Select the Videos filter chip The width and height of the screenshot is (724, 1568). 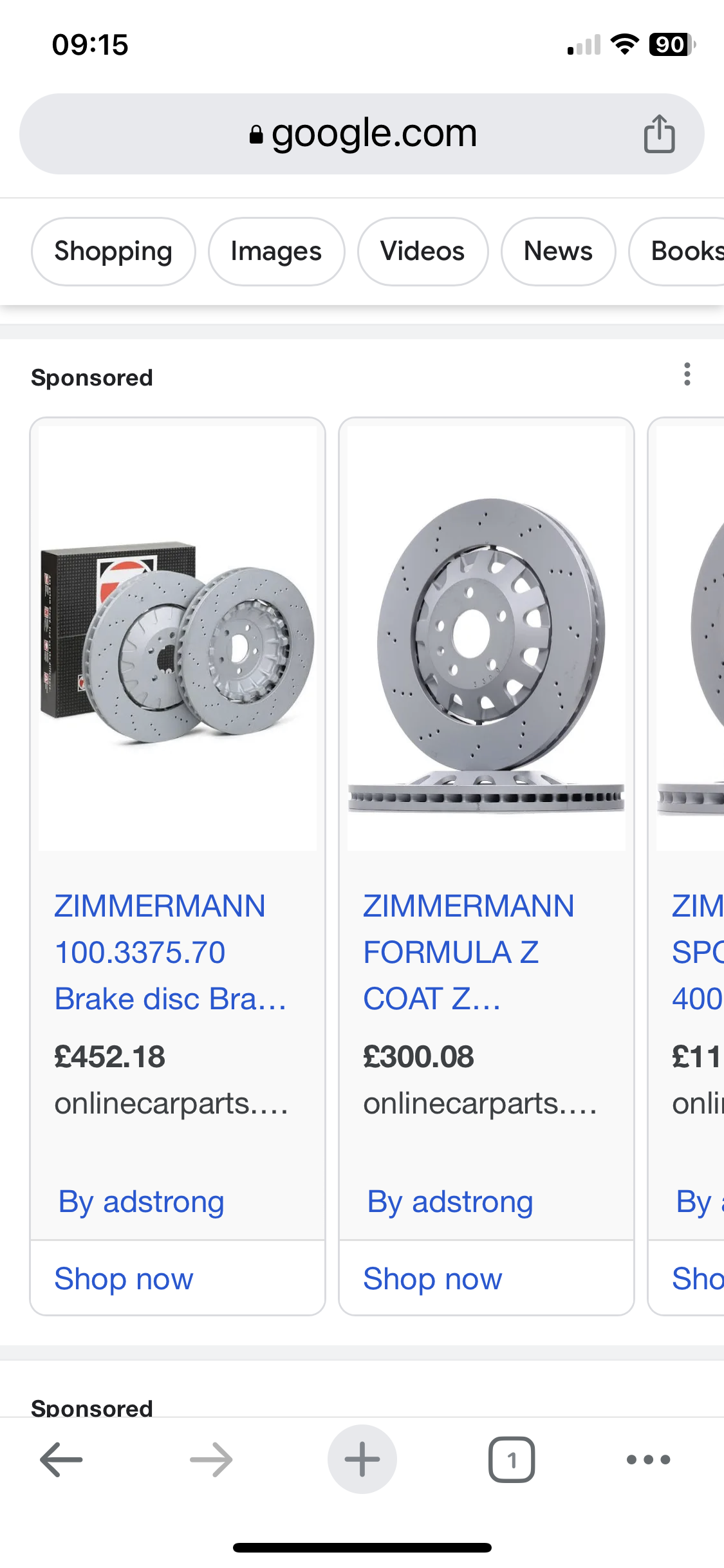click(x=422, y=252)
